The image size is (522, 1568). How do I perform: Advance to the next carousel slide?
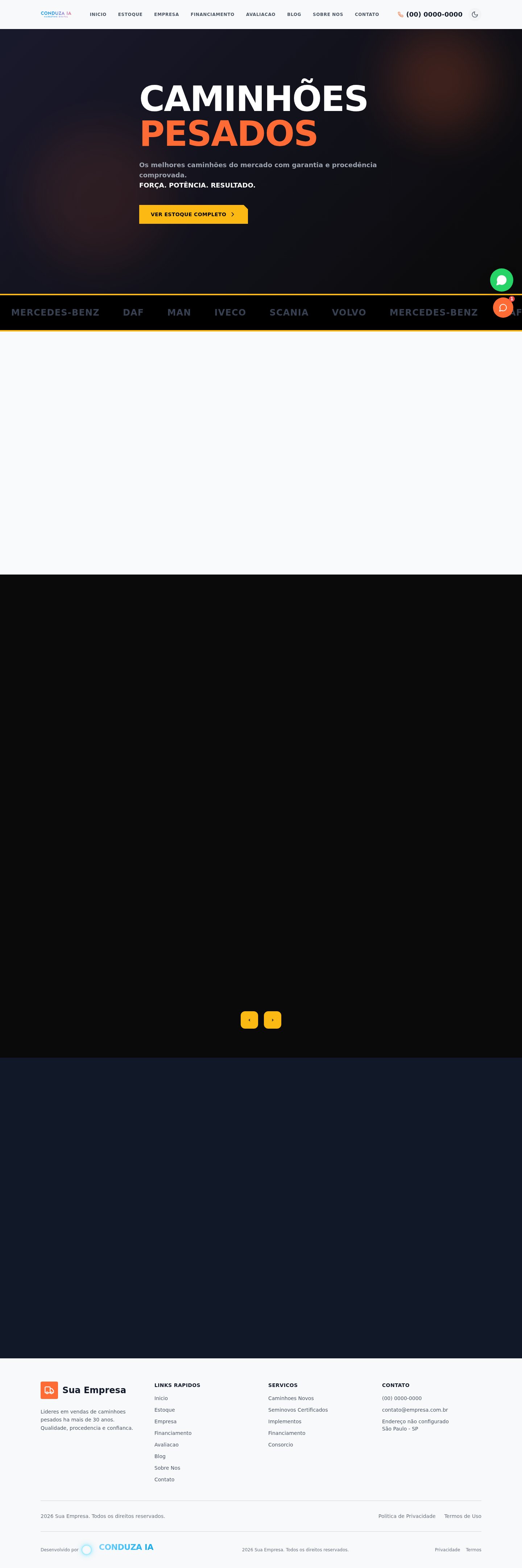[273, 1020]
